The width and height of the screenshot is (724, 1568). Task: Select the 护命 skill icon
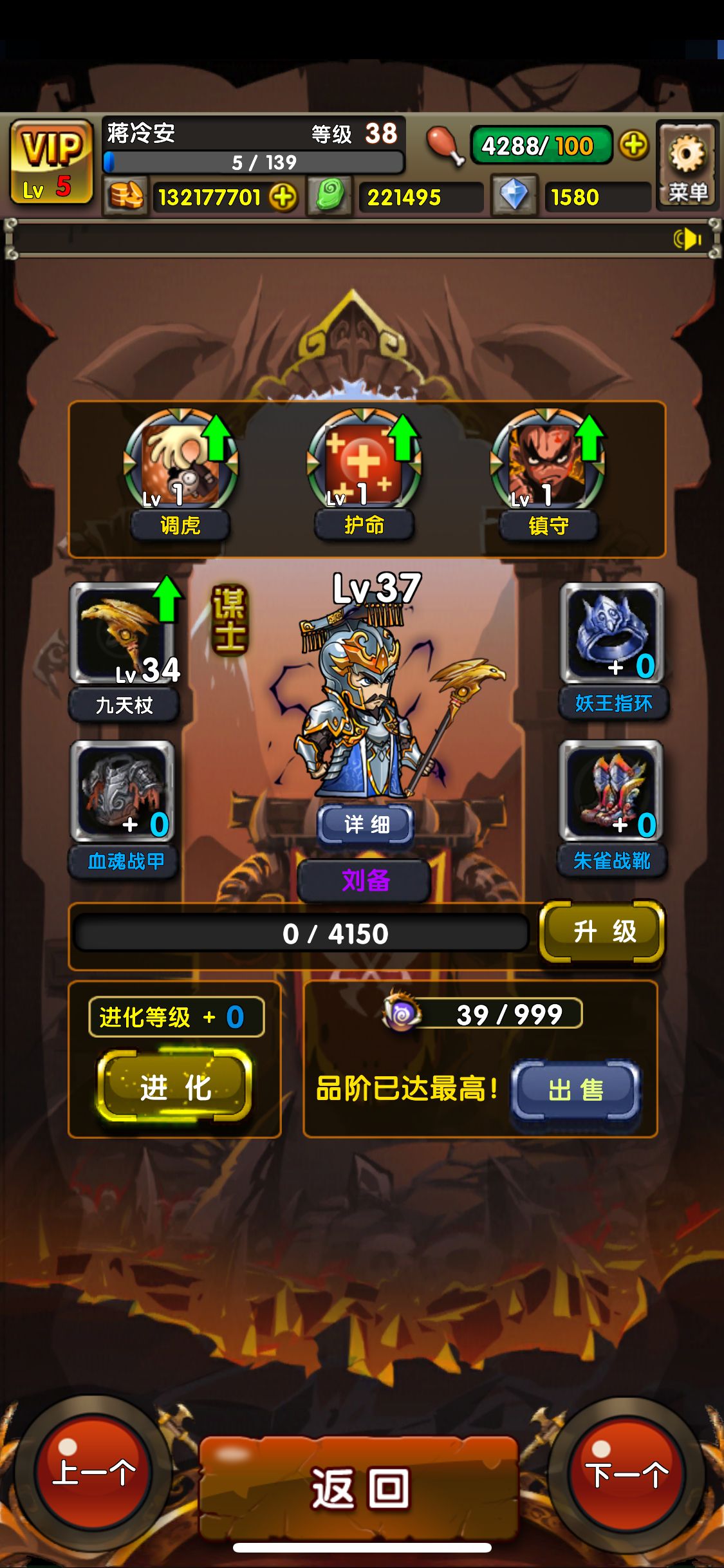[x=364, y=465]
